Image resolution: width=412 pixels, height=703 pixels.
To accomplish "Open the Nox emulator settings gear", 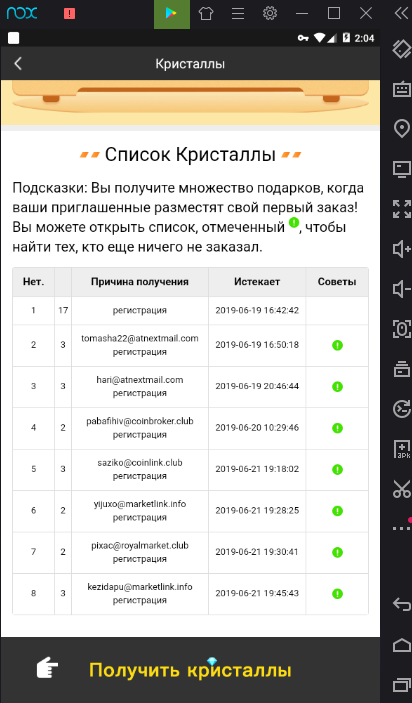I will (269, 13).
